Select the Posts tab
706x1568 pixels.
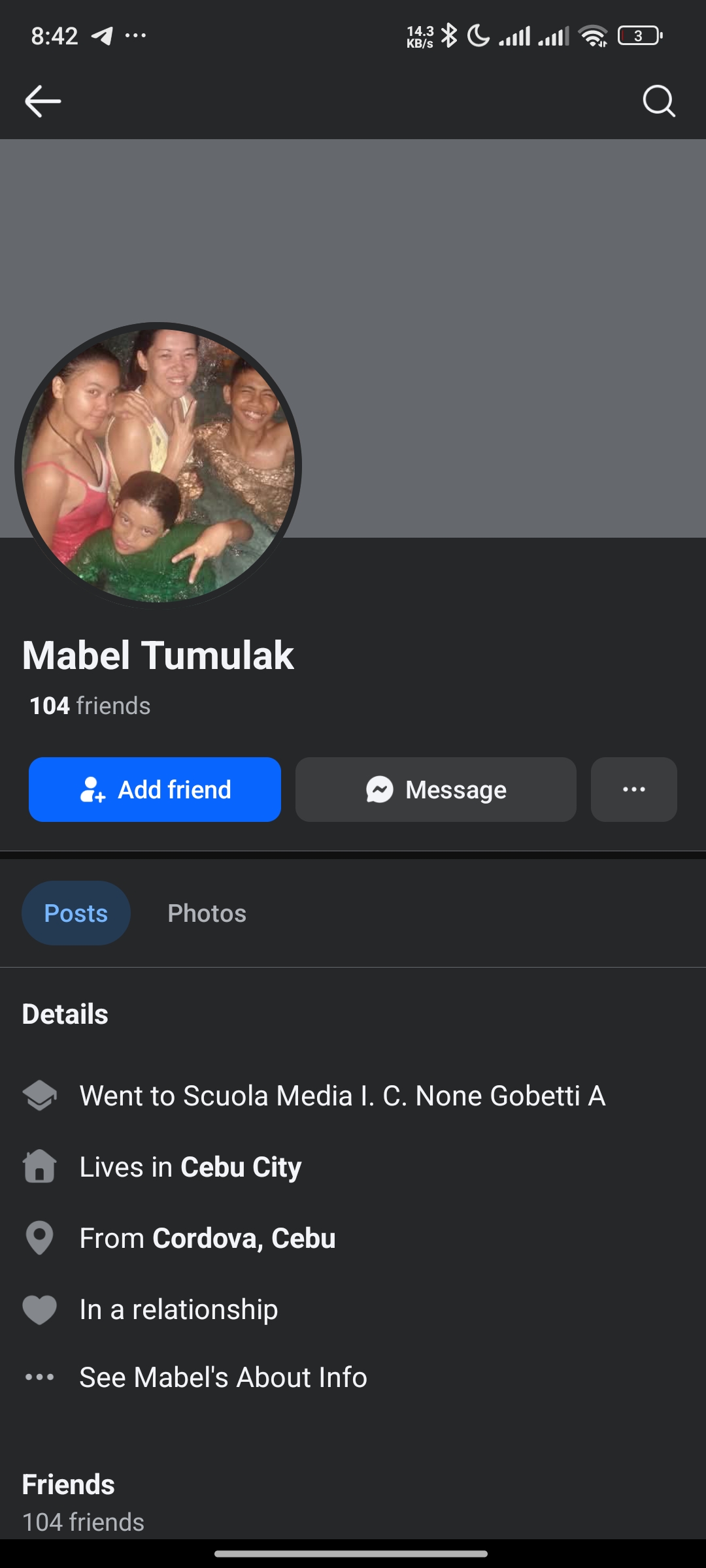[76, 913]
